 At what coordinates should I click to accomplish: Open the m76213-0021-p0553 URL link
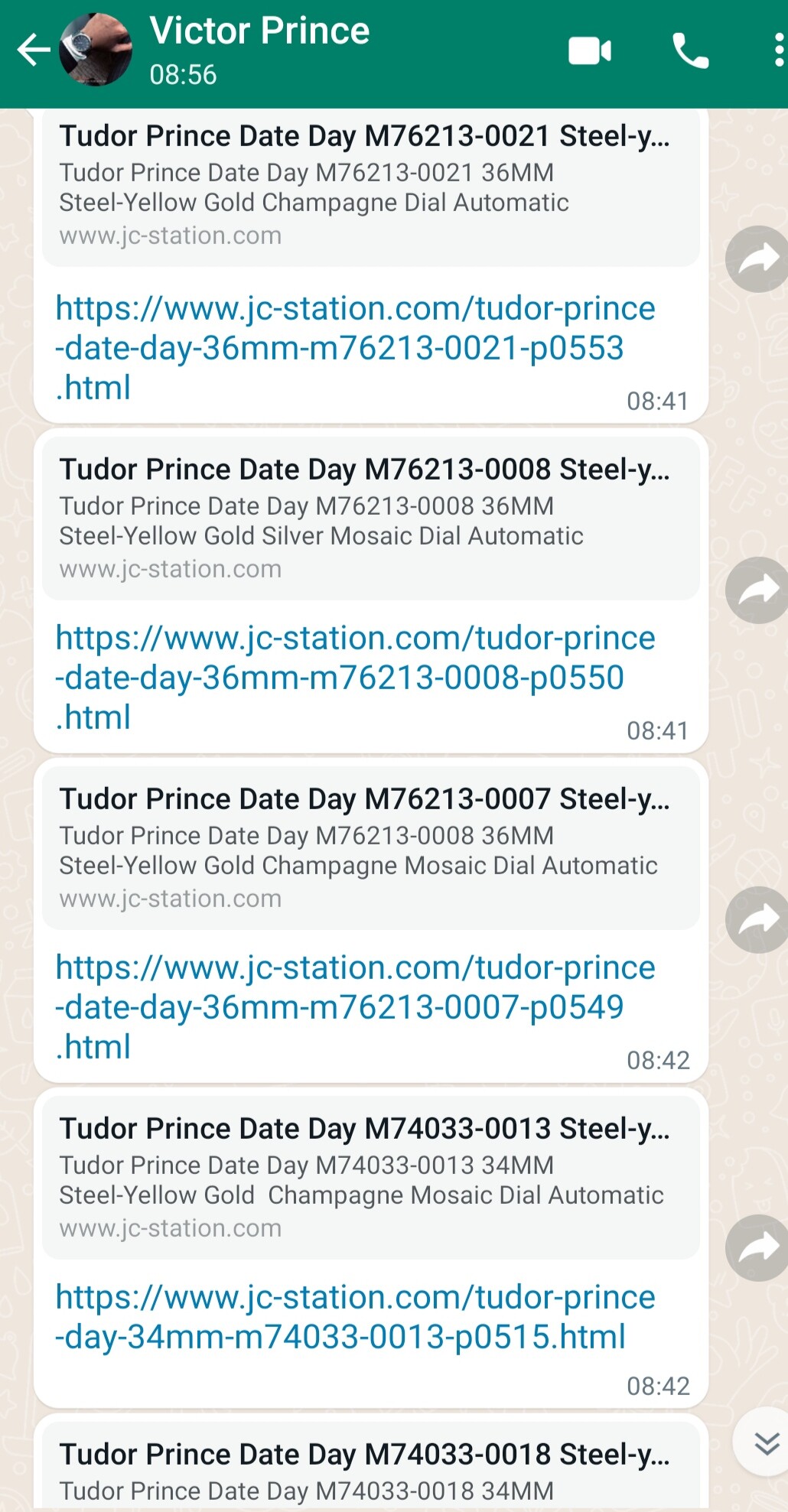coord(355,348)
